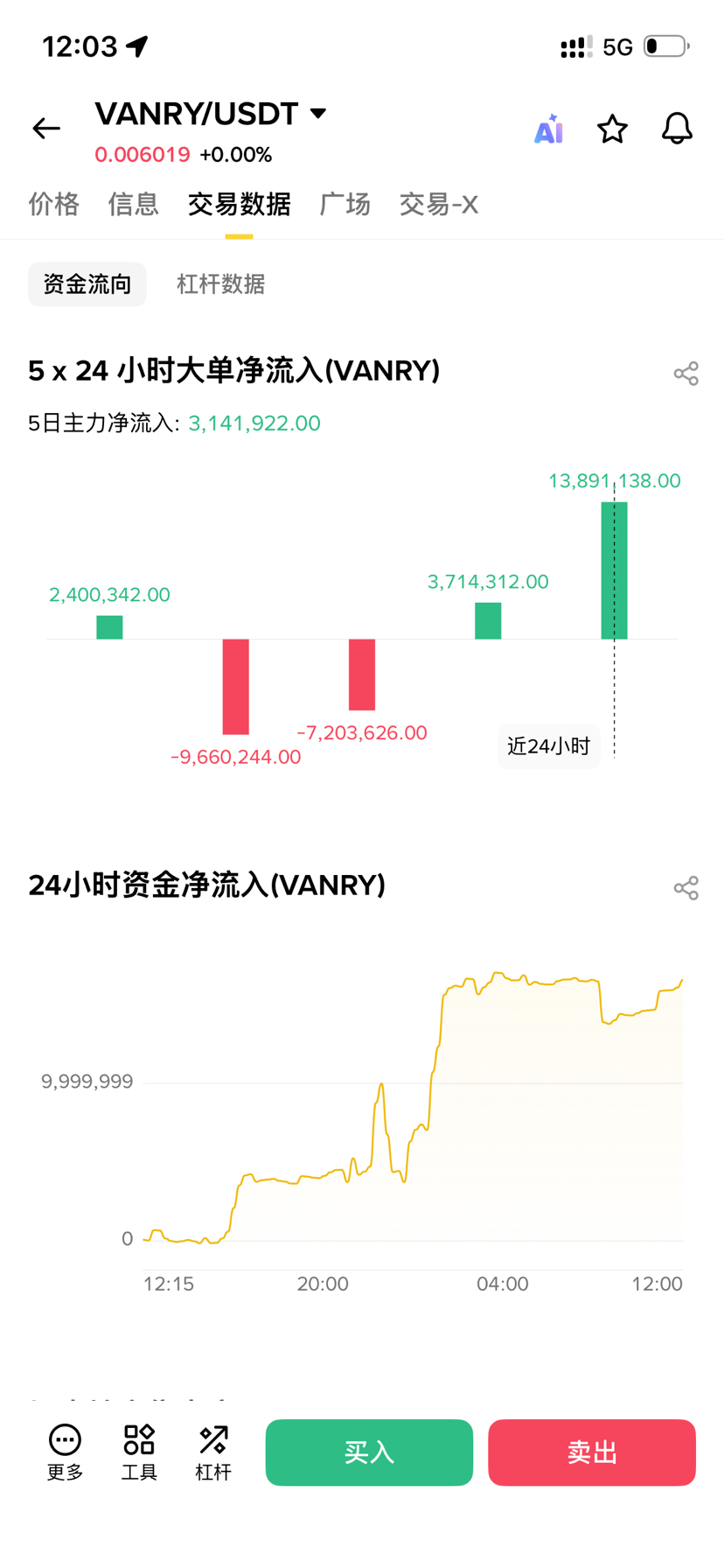The width and height of the screenshot is (724, 1568).
Task: Select the 资金流向 chip
Action: pyautogui.click(x=87, y=284)
